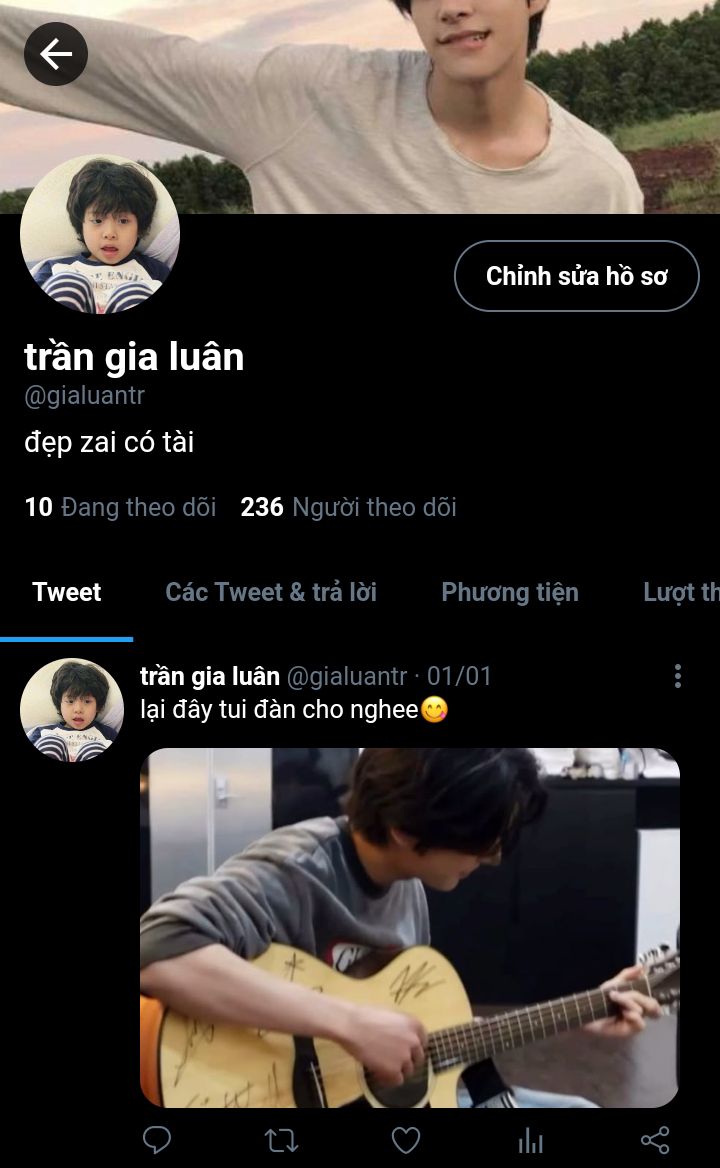Switch to the Lượt thích tab
This screenshot has height=1168, width=720.
coord(682,592)
